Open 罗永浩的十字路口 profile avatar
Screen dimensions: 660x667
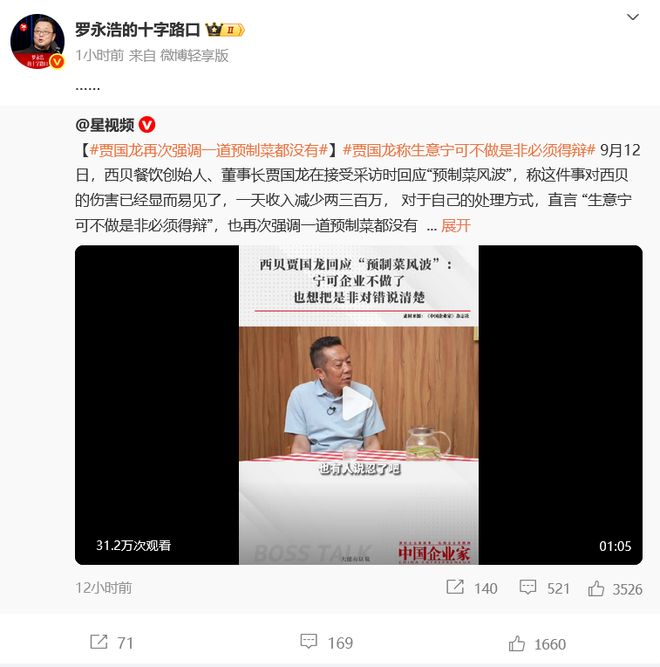(37, 41)
